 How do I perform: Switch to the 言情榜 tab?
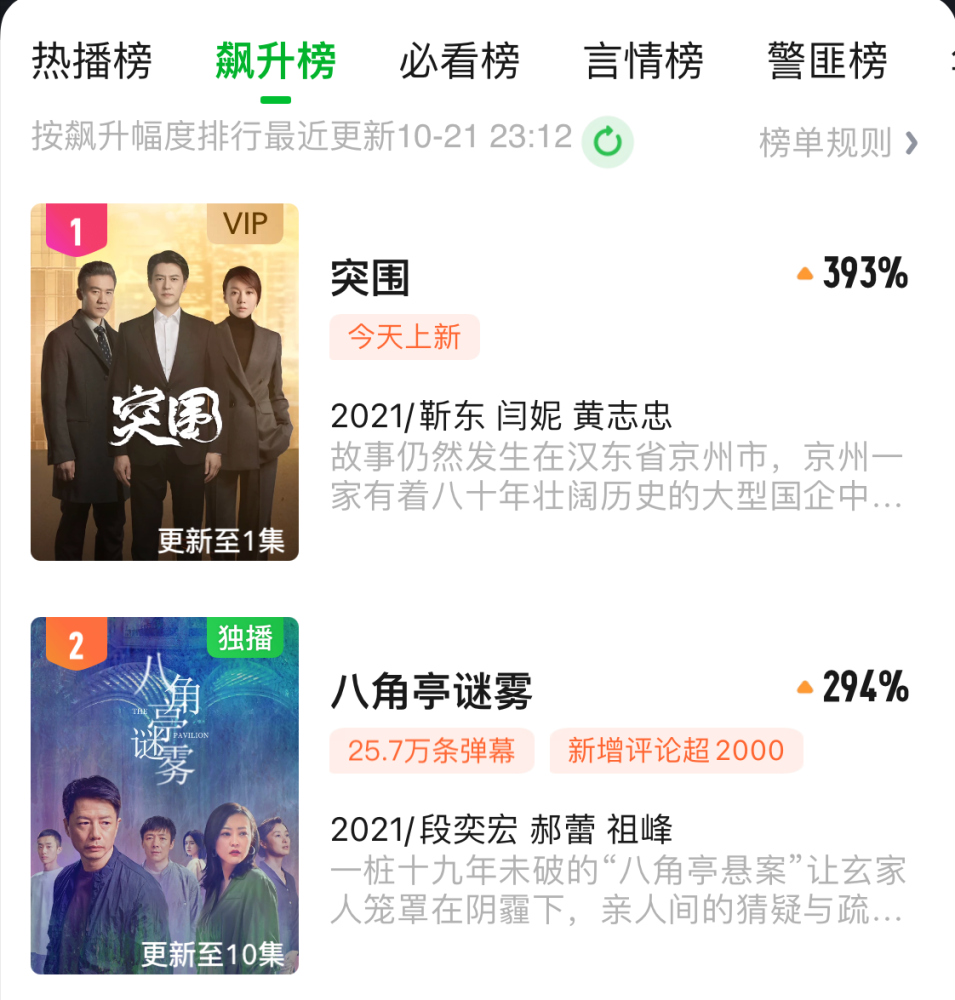[x=643, y=61]
